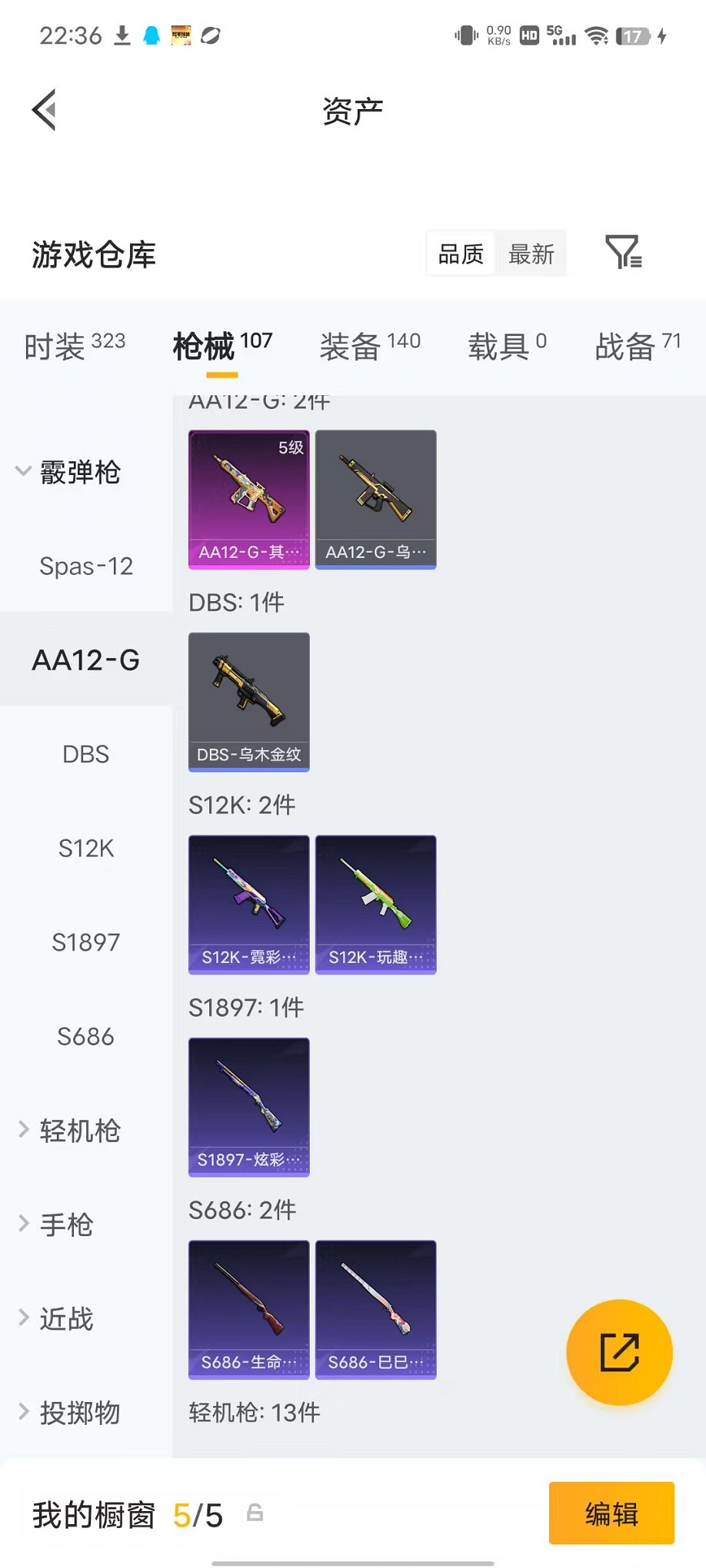This screenshot has width=706, height=1568.
Task: Collapse the 霰弹枪 category
Action: point(69,472)
